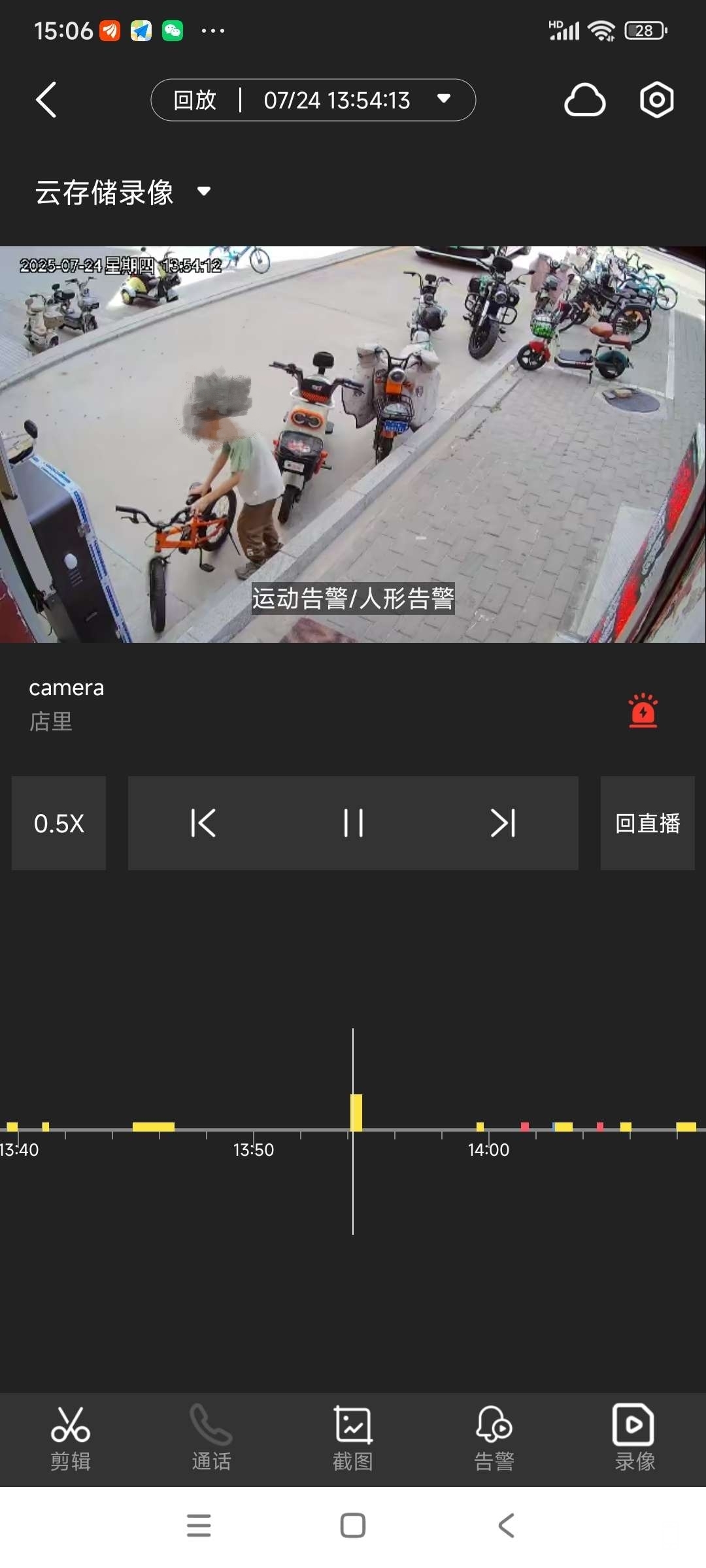Return to live view with 回直播
706x1568 pixels.
pyautogui.click(x=647, y=823)
